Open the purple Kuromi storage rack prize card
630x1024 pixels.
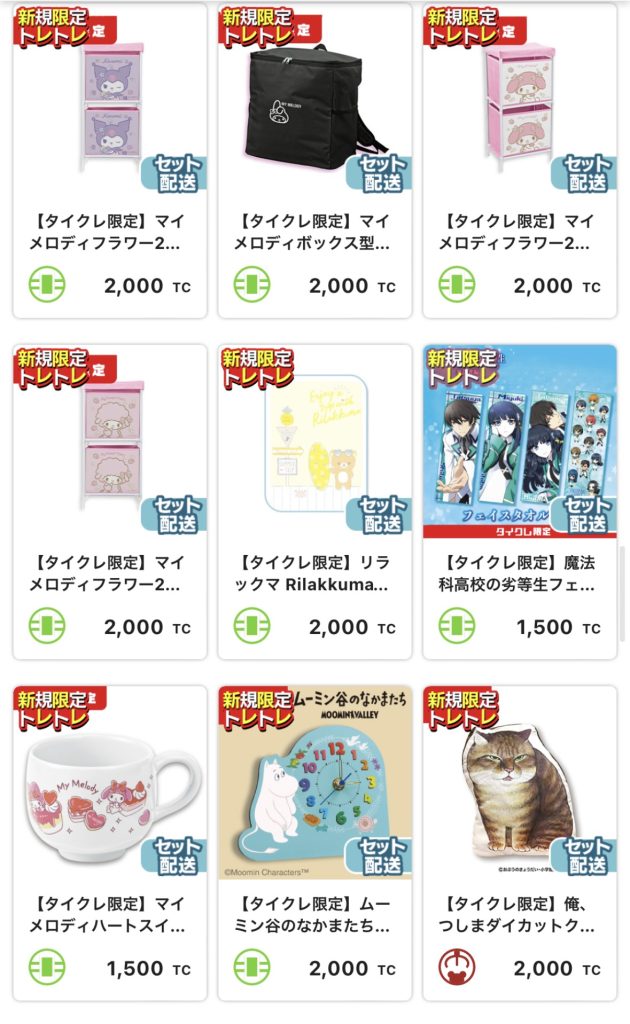110,161
